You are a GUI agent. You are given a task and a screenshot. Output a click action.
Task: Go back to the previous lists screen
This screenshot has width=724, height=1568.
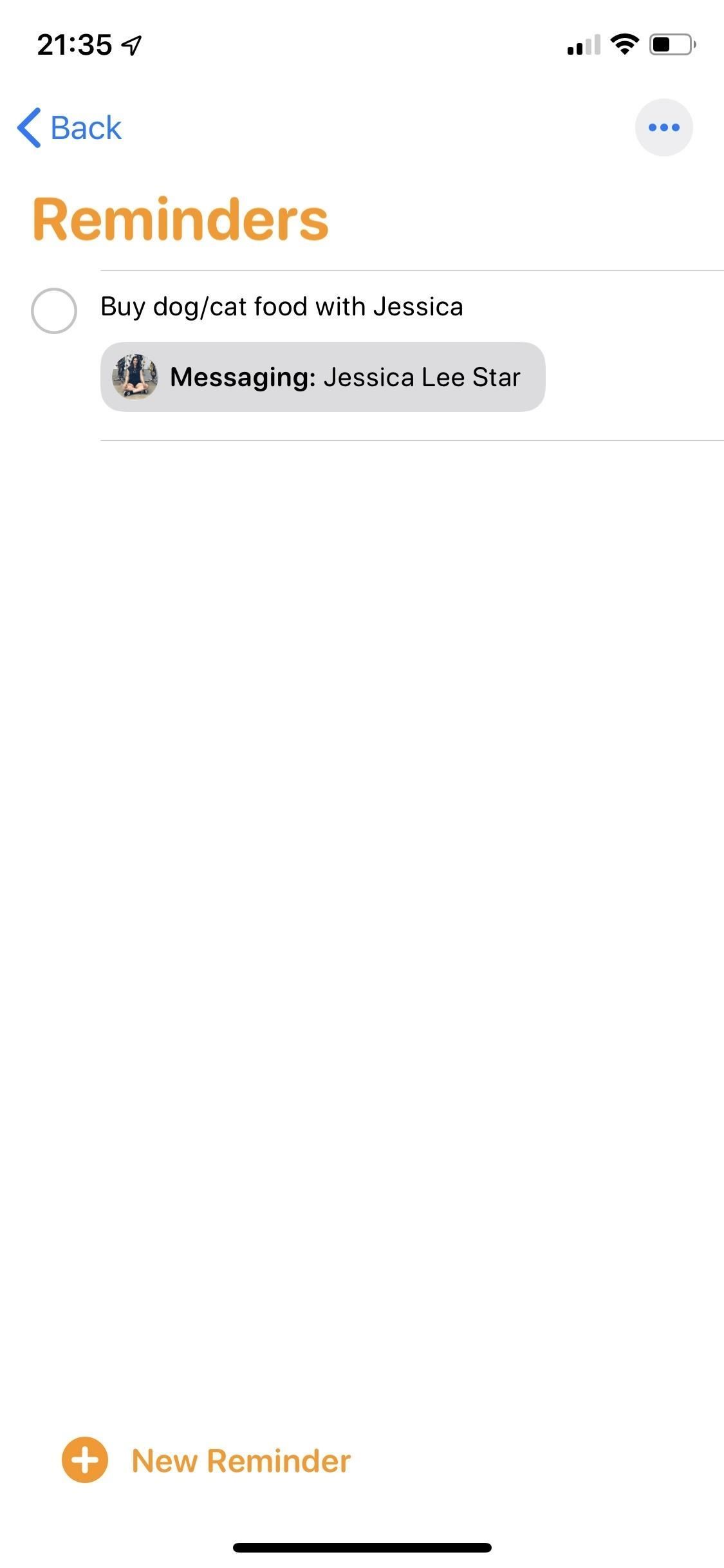[x=70, y=127]
